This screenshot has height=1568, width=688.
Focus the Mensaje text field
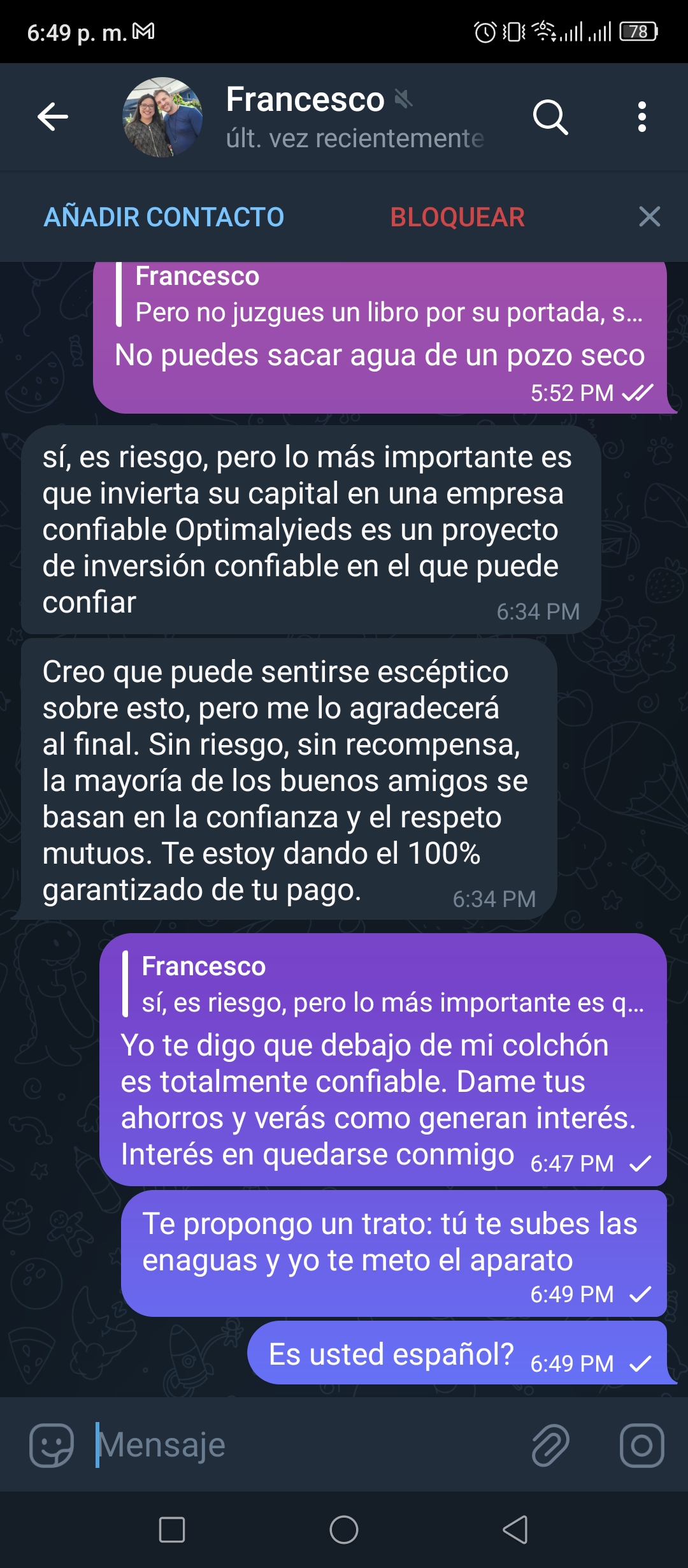pos(306,1445)
